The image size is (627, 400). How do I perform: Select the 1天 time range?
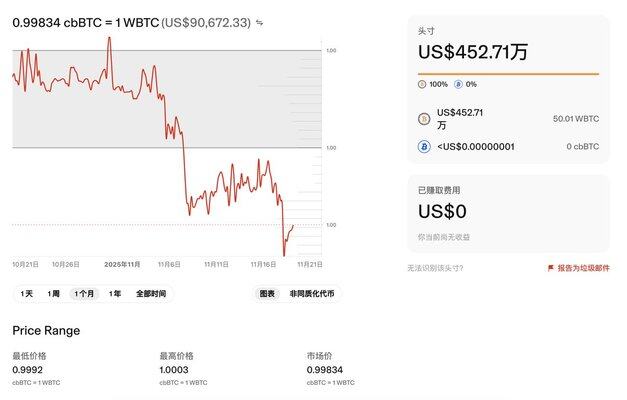point(27,294)
